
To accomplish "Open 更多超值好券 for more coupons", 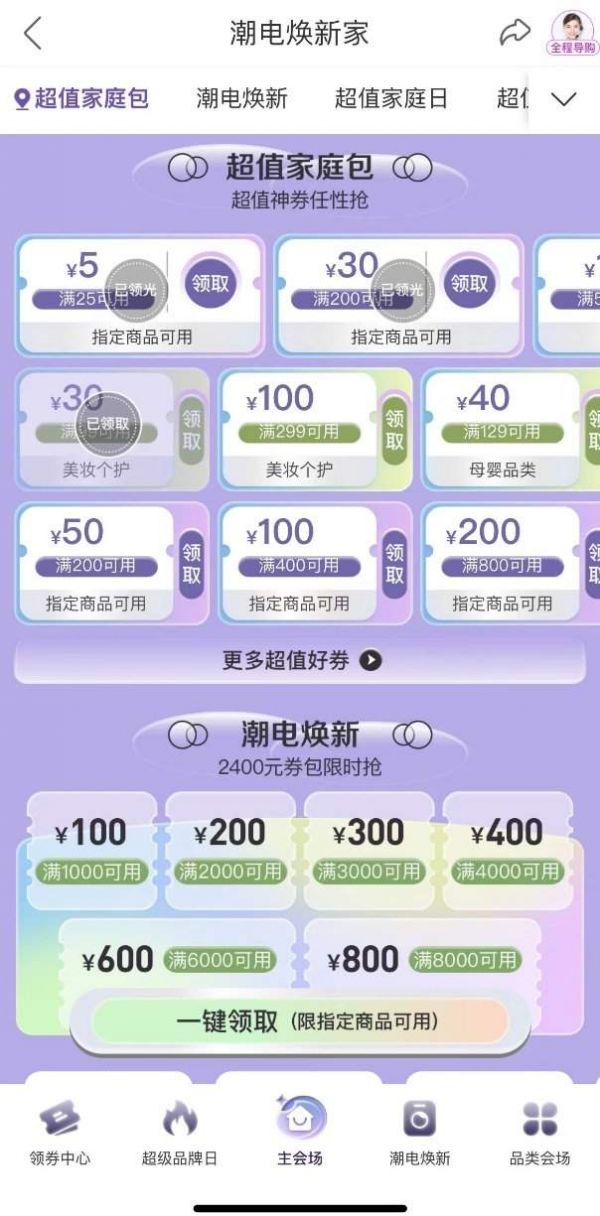I will pyautogui.click(x=300, y=660).
